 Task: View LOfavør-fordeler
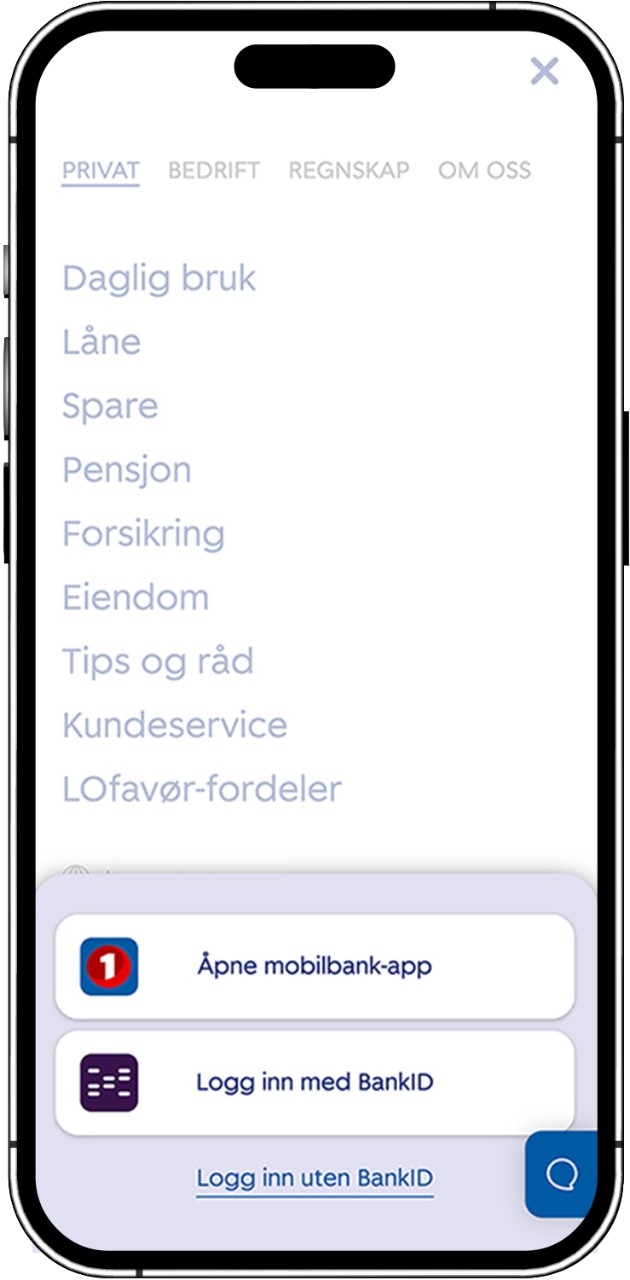pyautogui.click(x=201, y=790)
